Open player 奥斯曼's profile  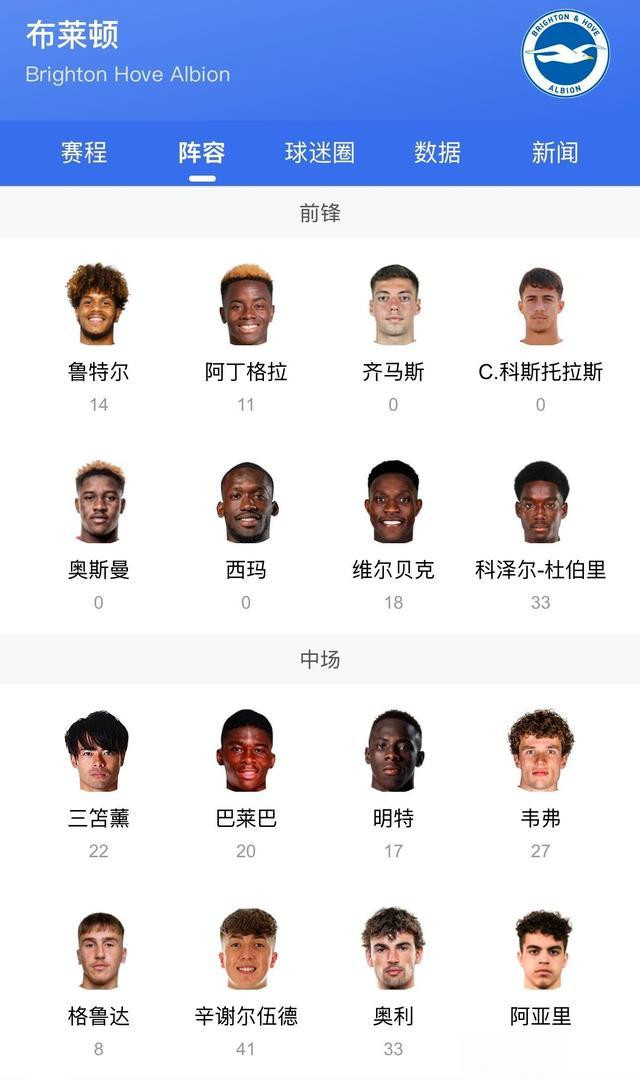pos(98,536)
